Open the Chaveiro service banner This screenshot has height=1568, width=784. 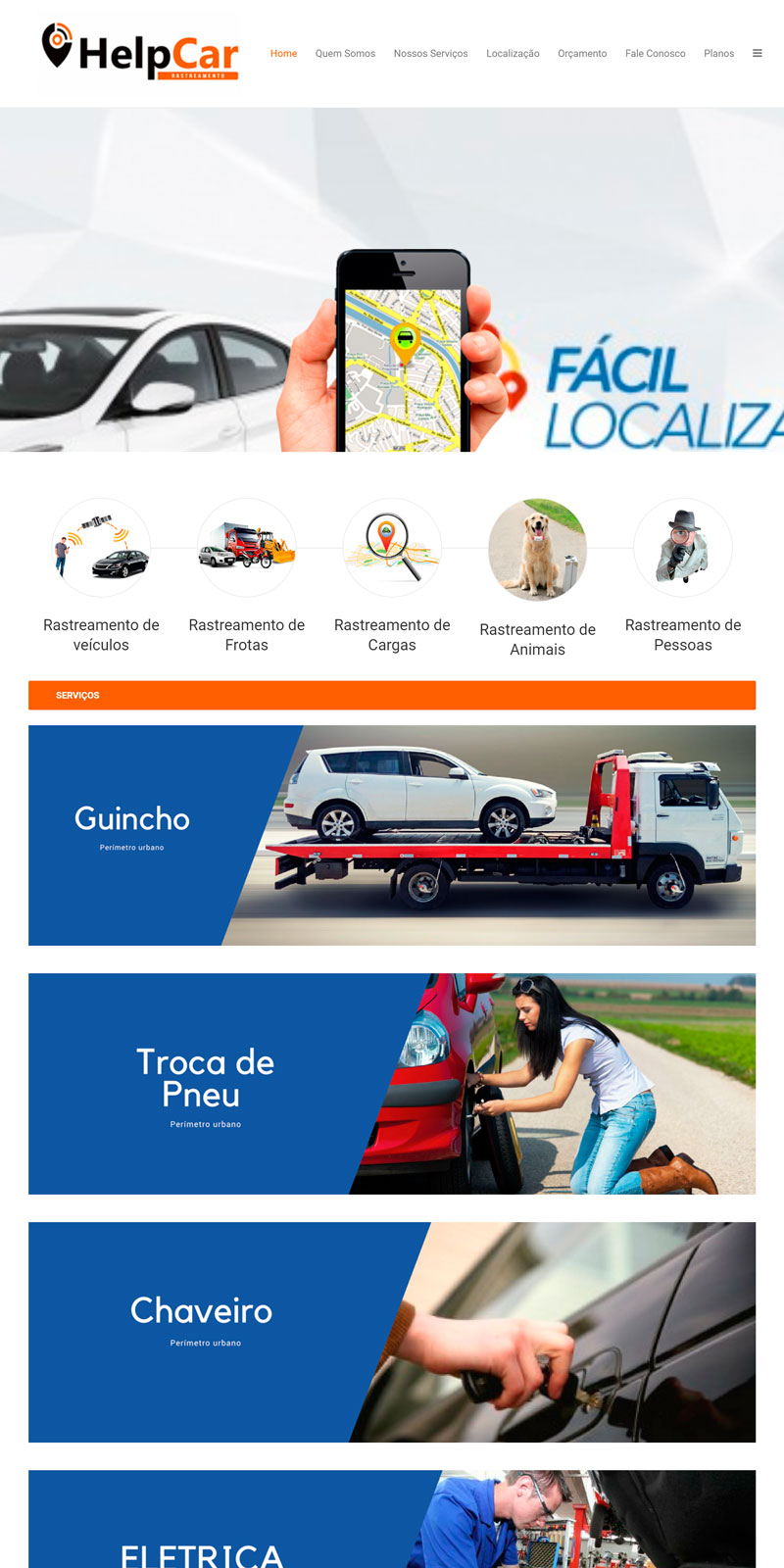[392, 1332]
